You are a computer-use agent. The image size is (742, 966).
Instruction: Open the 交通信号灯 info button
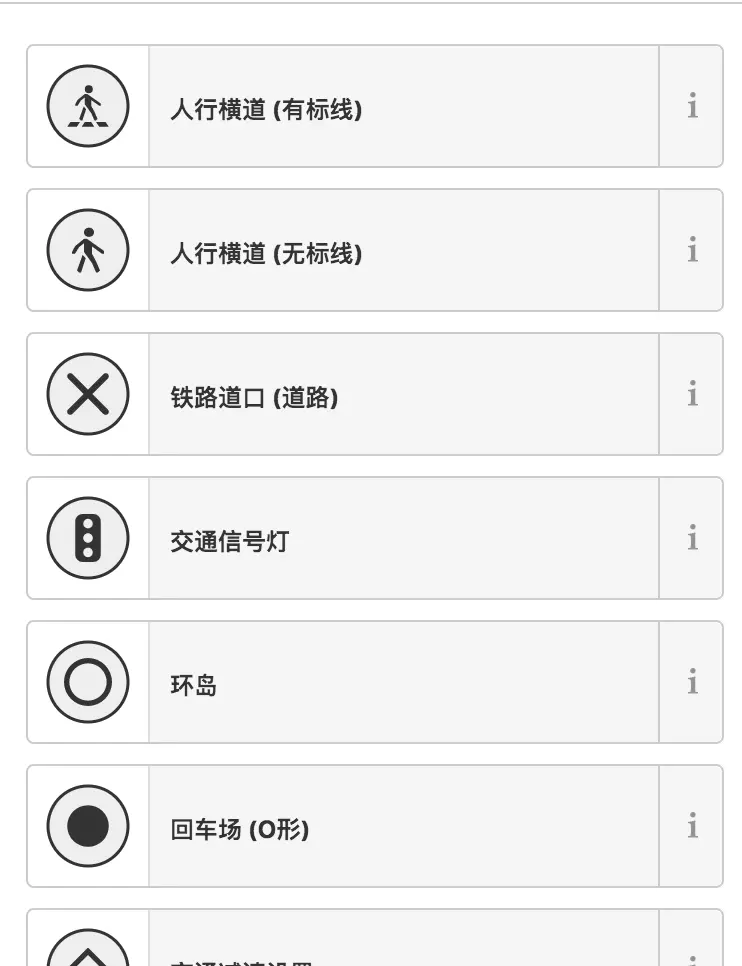click(x=691, y=539)
